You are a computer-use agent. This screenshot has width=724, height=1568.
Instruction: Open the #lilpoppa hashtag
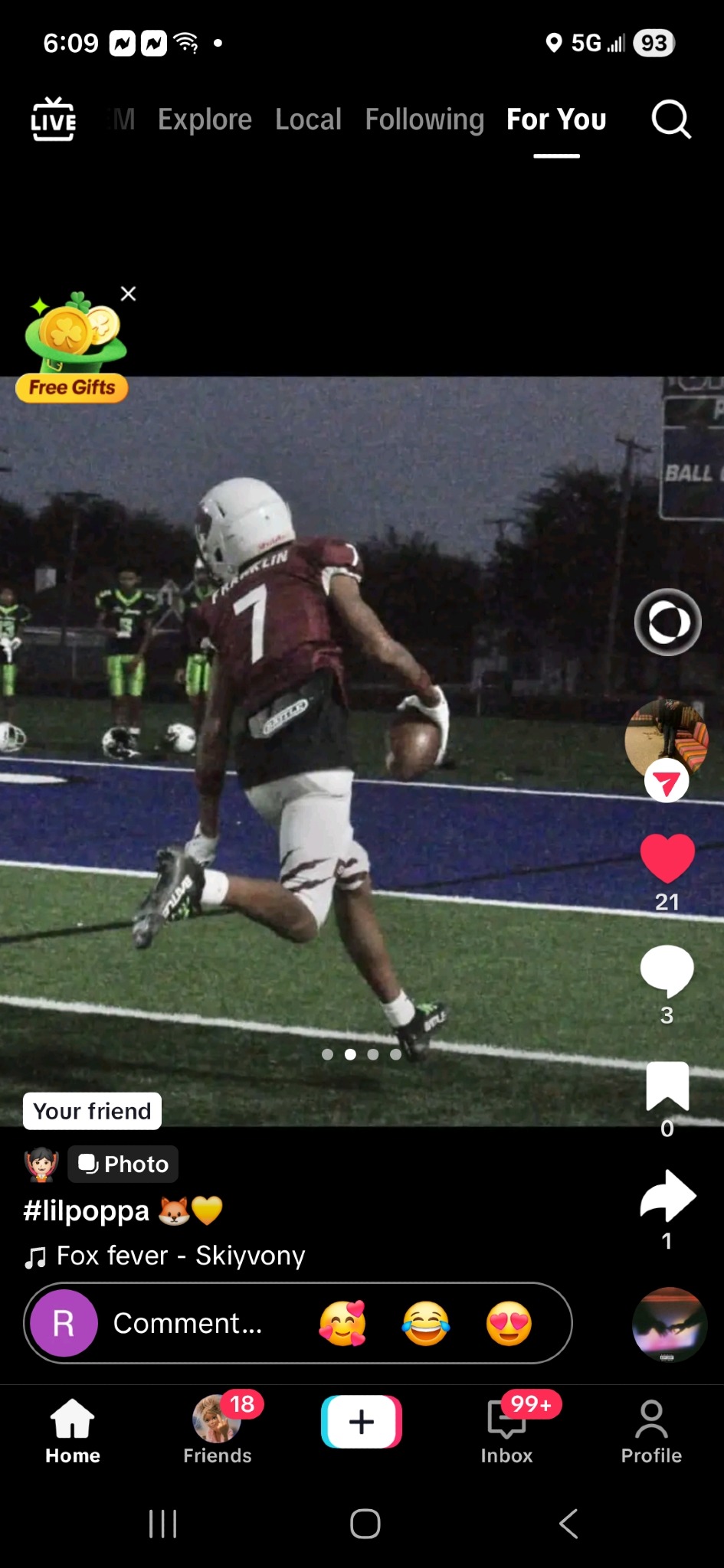tap(87, 1210)
